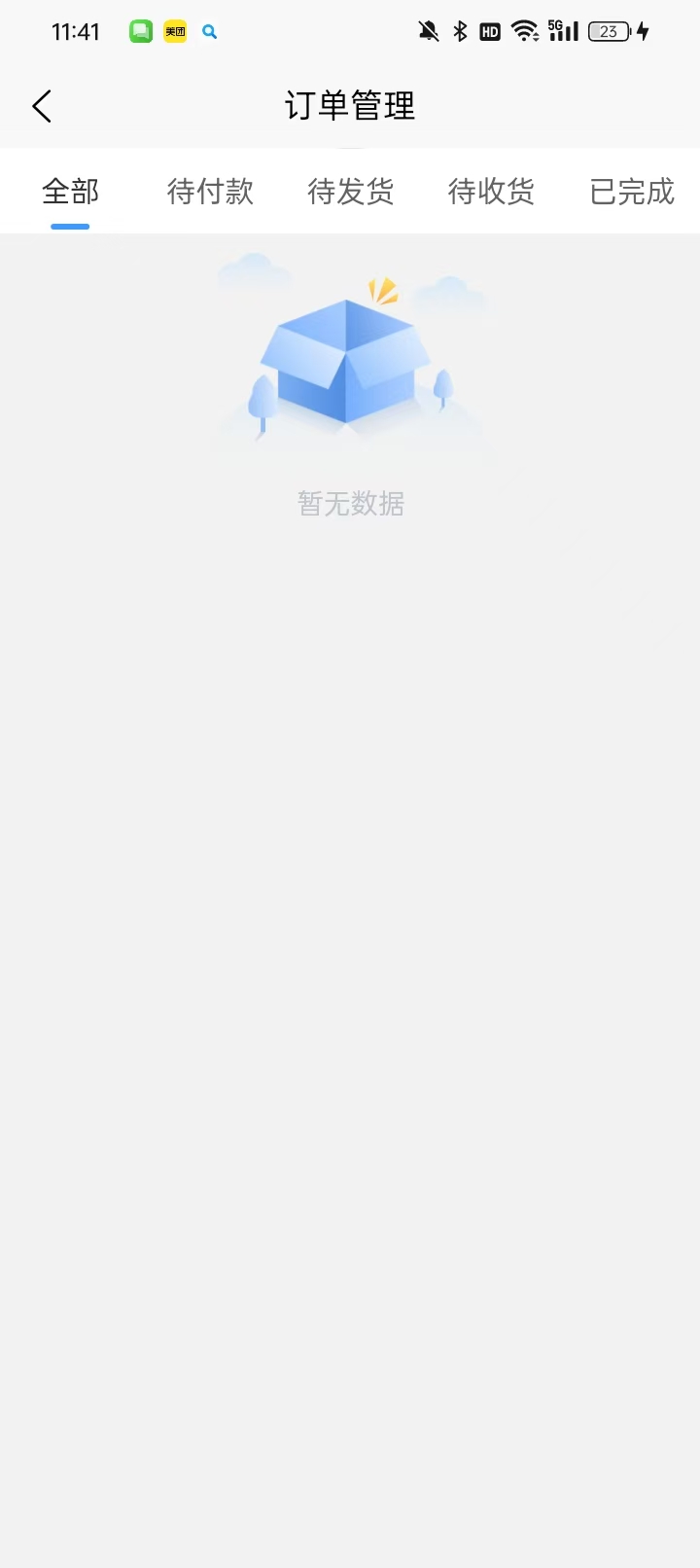Select the 全部 tab
This screenshot has width=700, height=1568.
[x=69, y=192]
